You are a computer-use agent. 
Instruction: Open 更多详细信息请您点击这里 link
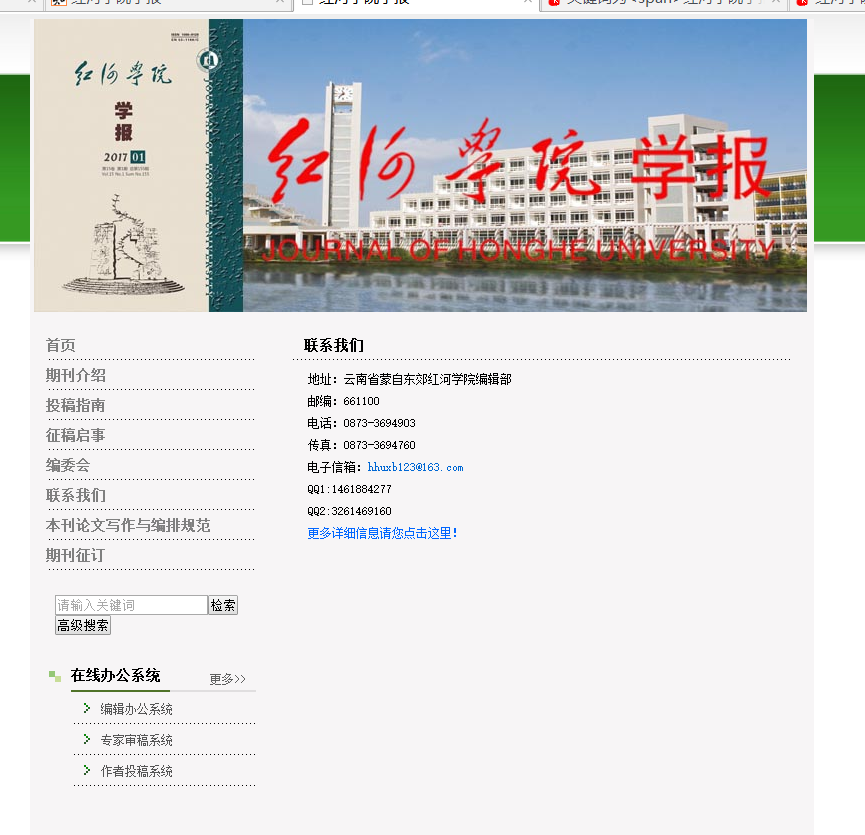(x=382, y=533)
